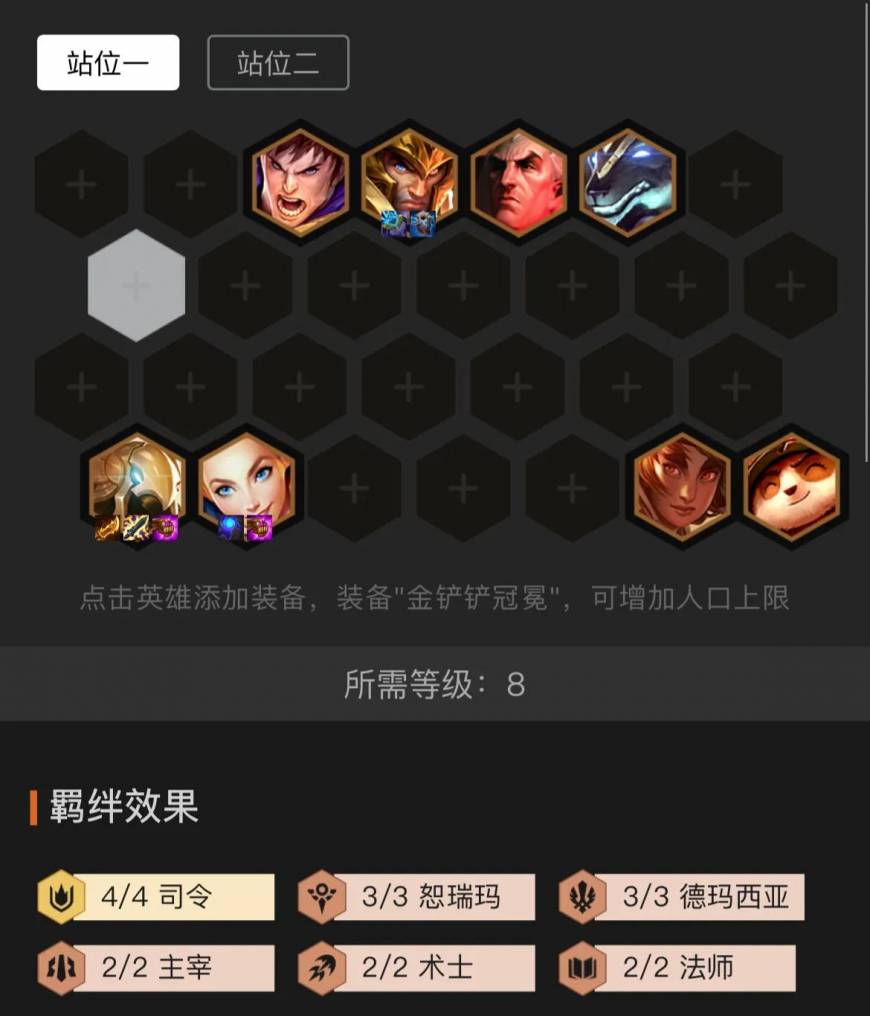Open the 3/3 德玛西亚 trait chip
870x1016 pixels.
[x=681, y=896]
